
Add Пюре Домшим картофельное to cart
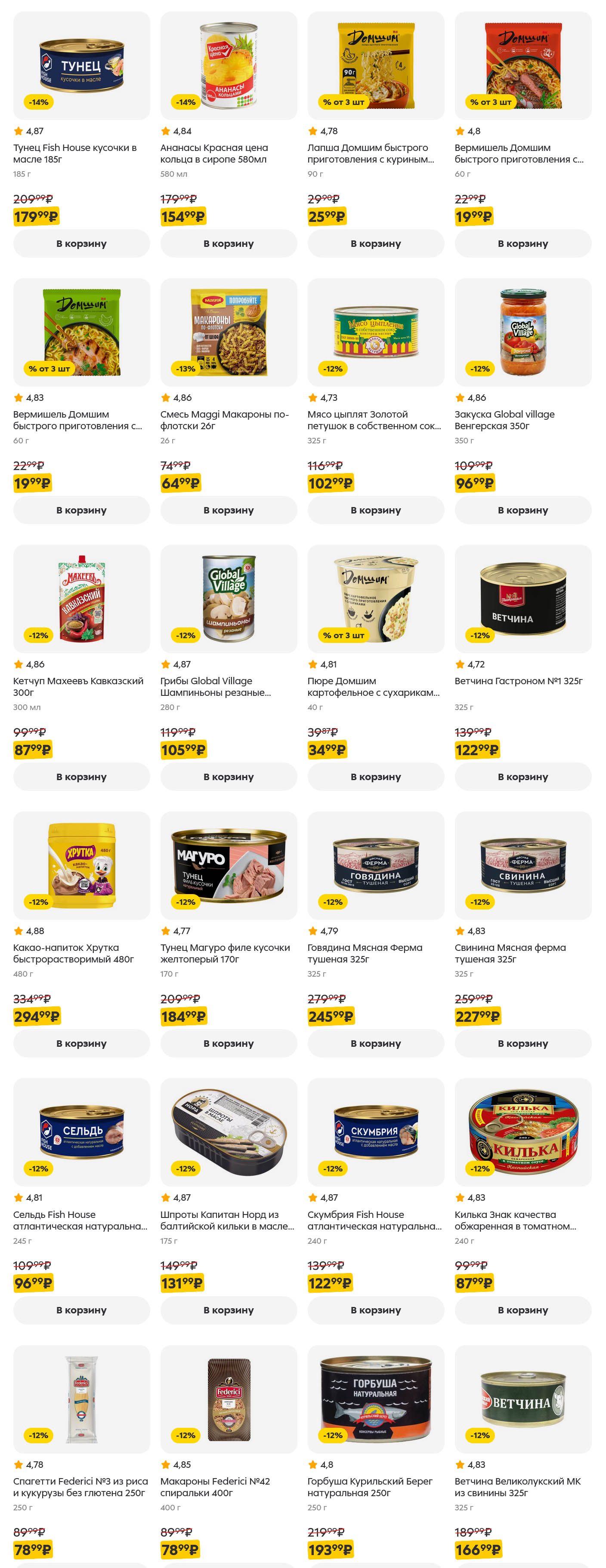pos(375,777)
